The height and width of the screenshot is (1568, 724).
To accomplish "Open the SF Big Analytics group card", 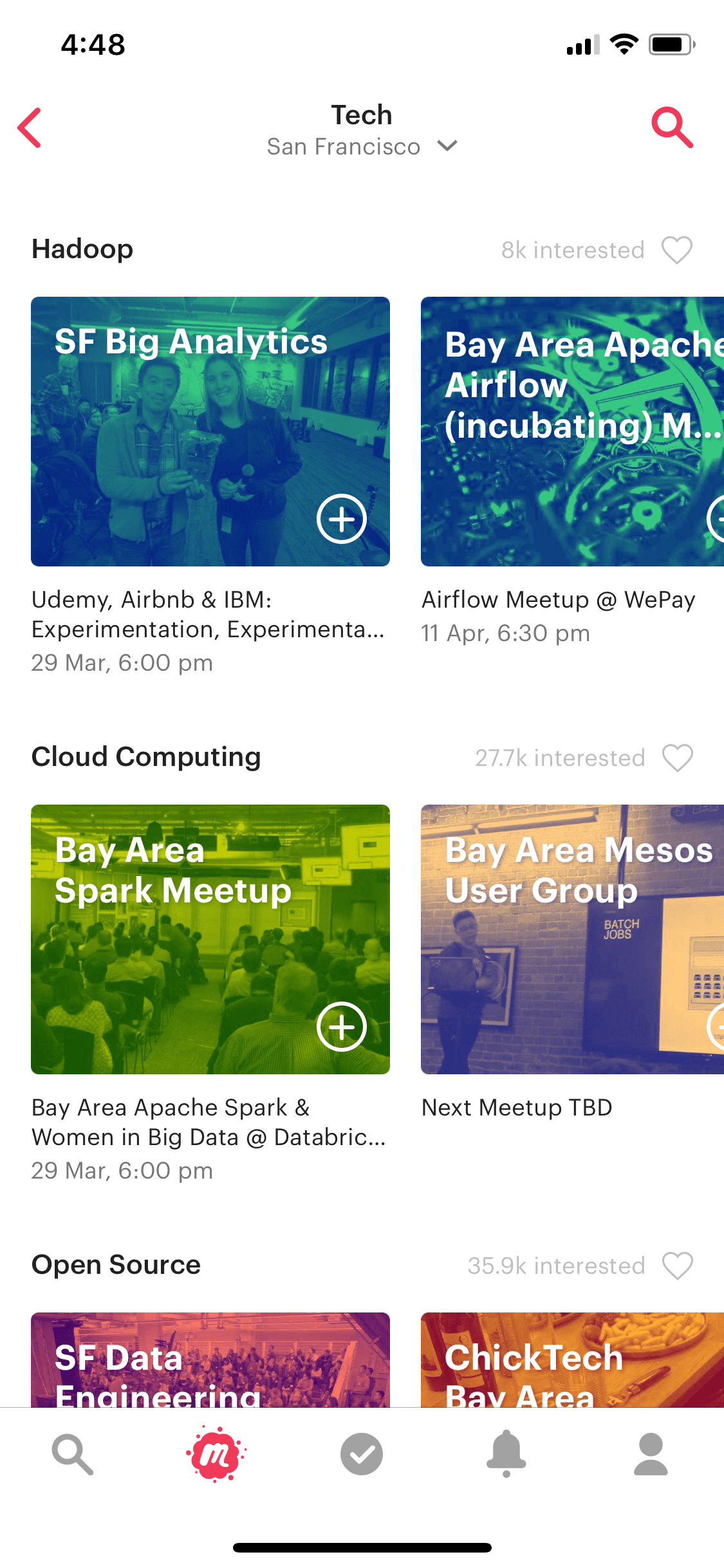I will (x=210, y=431).
